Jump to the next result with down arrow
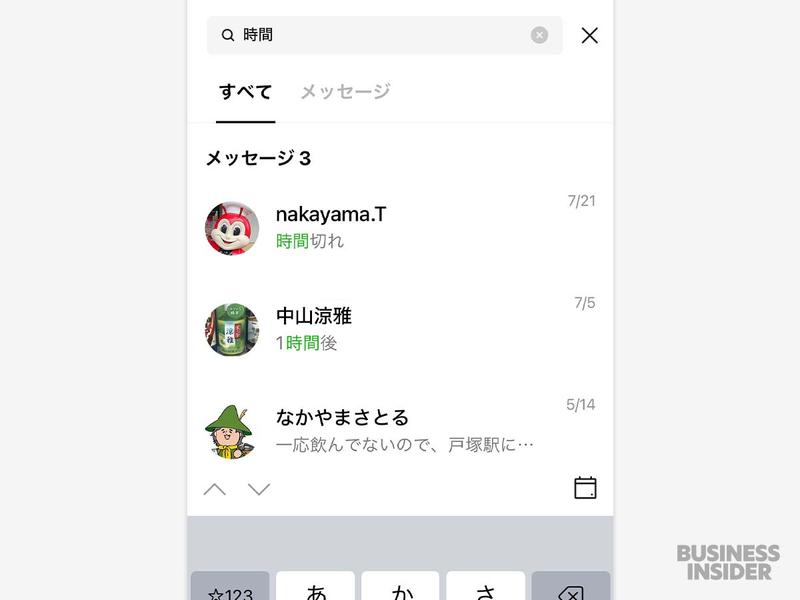Viewport: 800px width, 600px height. 259,489
